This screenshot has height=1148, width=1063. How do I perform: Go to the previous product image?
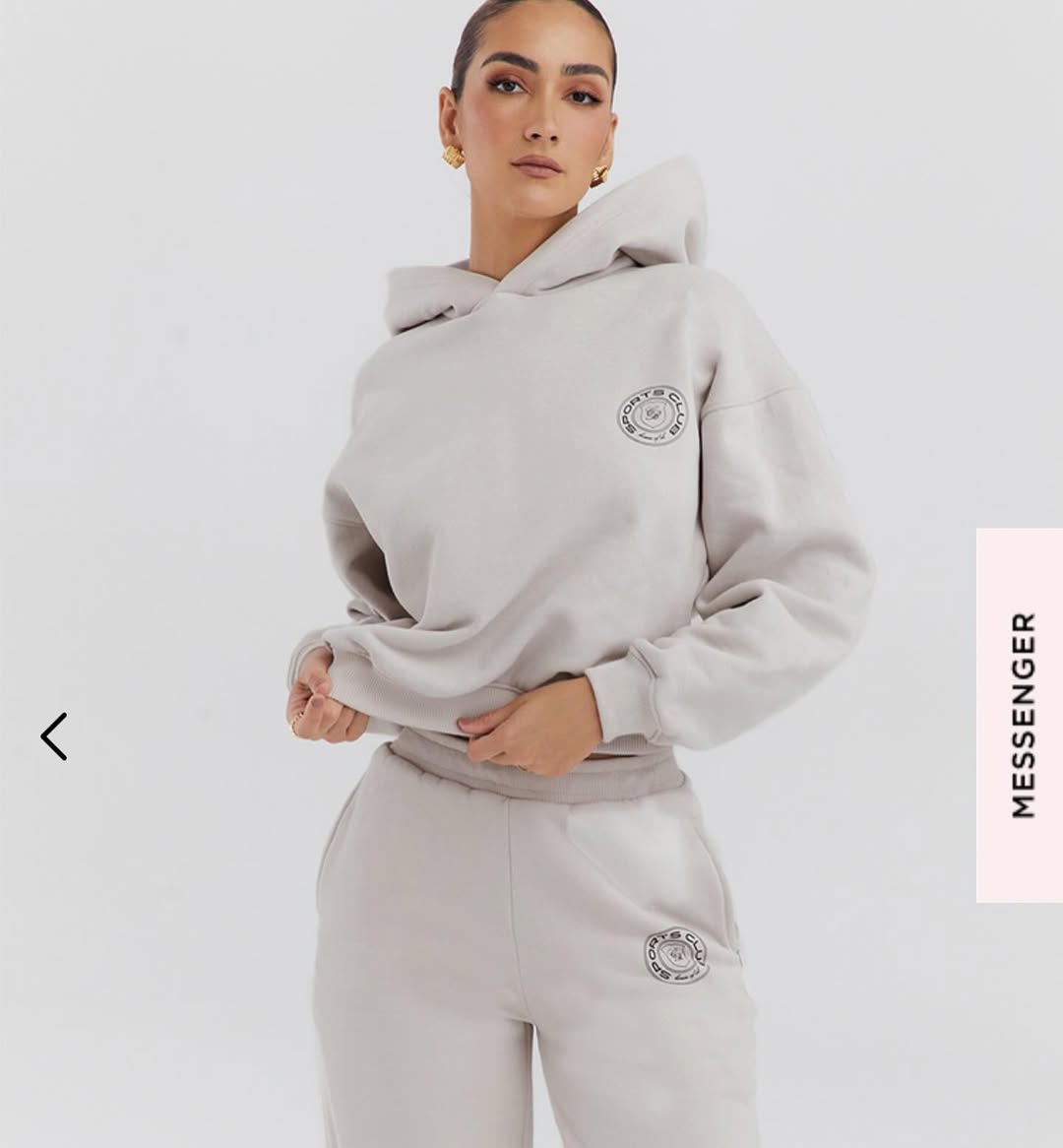[x=54, y=736]
